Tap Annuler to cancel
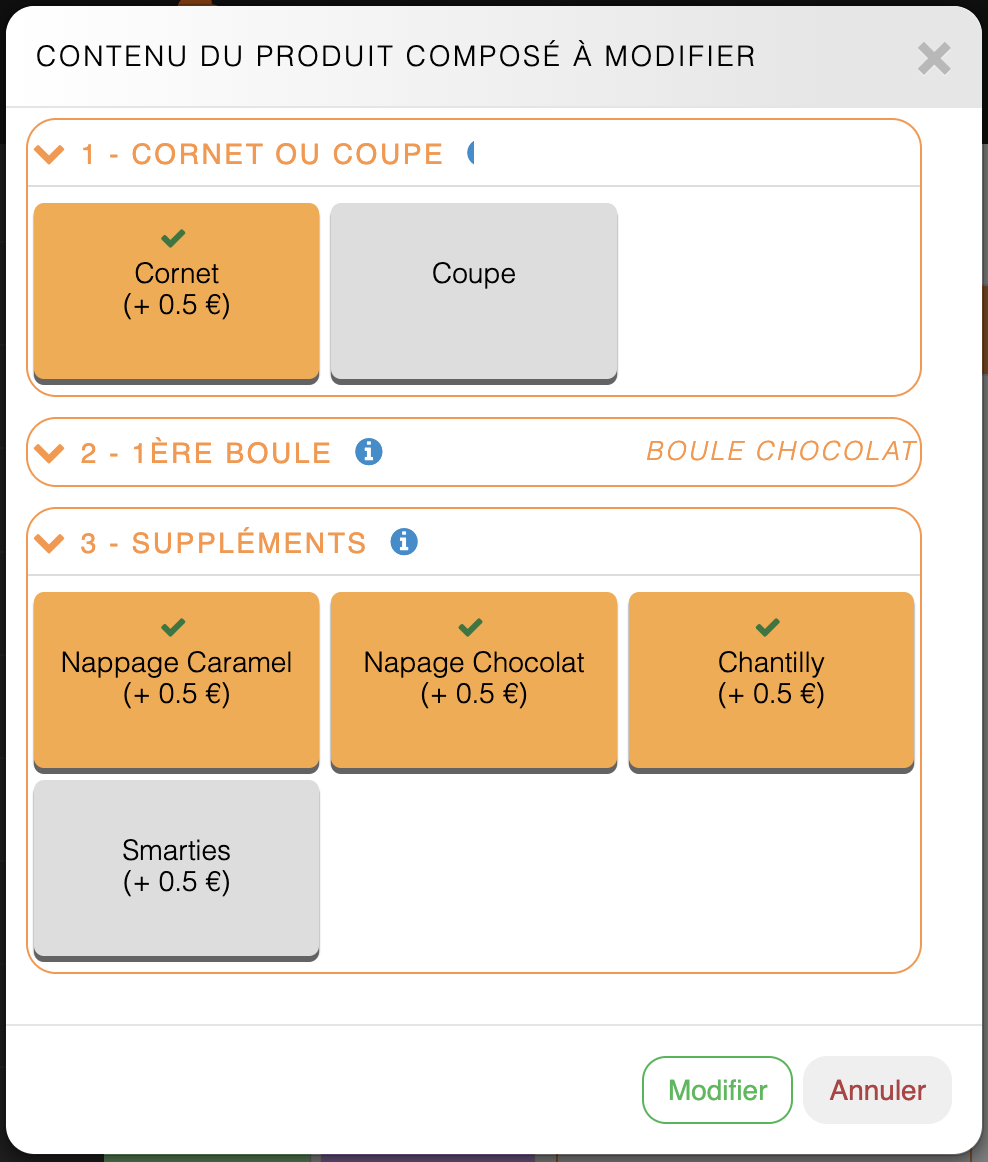Image resolution: width=988 pixels, height=1162 pixels. tap(877, 1090)
